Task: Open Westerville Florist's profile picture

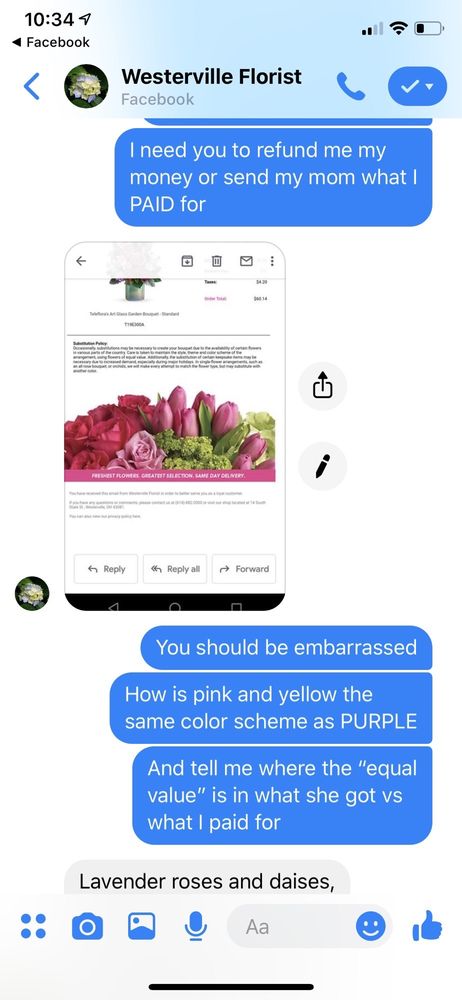Action: pos(86,86)
